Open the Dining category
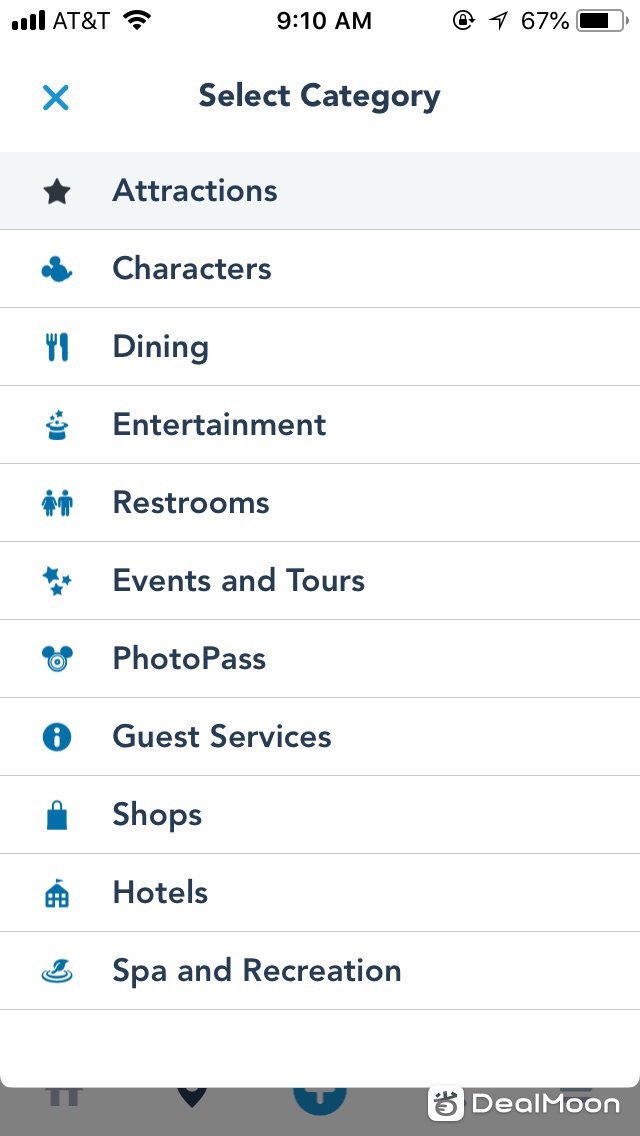Image resolution: width=640 pixels, height=1136 pixels. pos(320,347)
